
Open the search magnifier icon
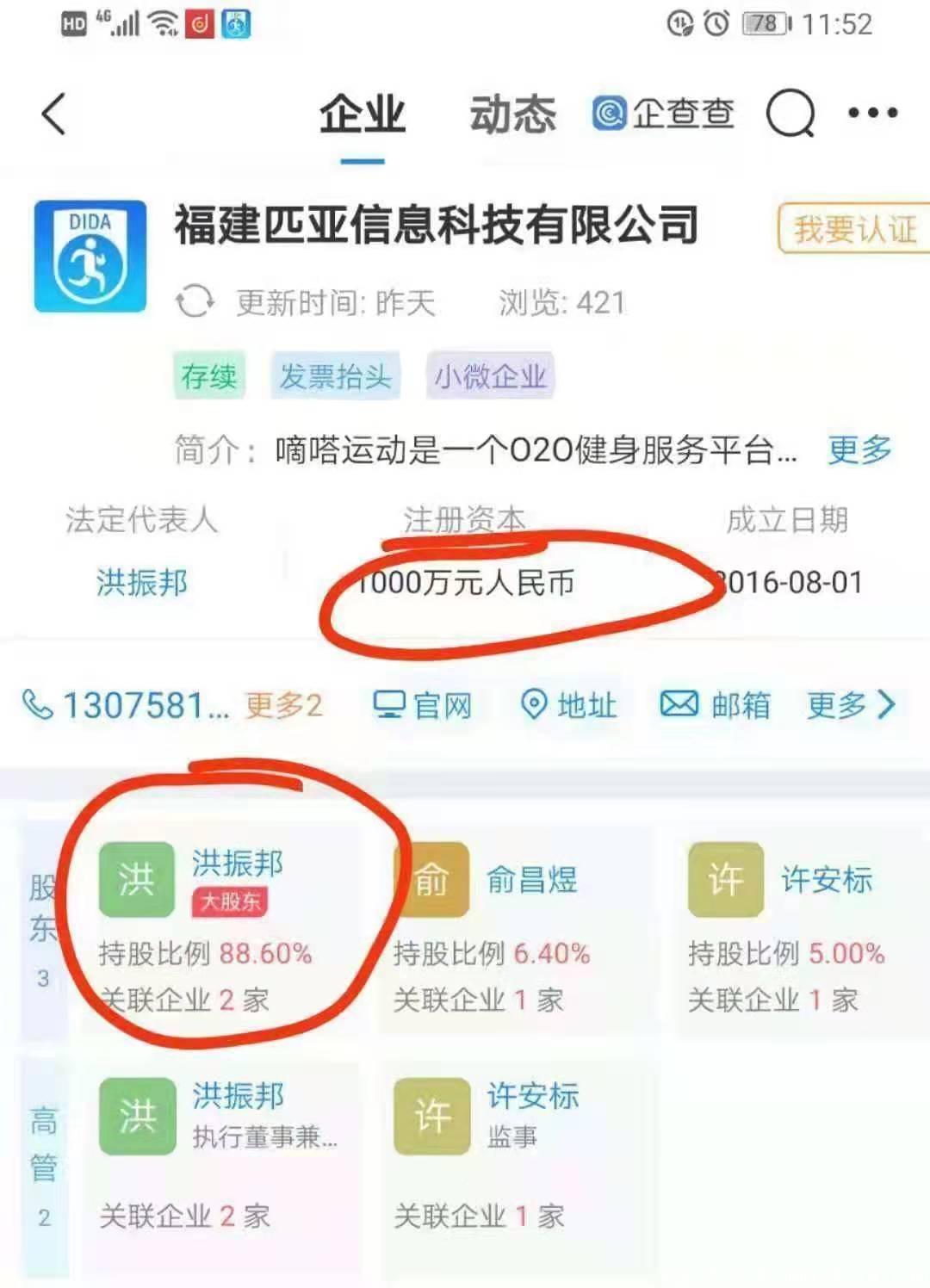coord(790,113)
